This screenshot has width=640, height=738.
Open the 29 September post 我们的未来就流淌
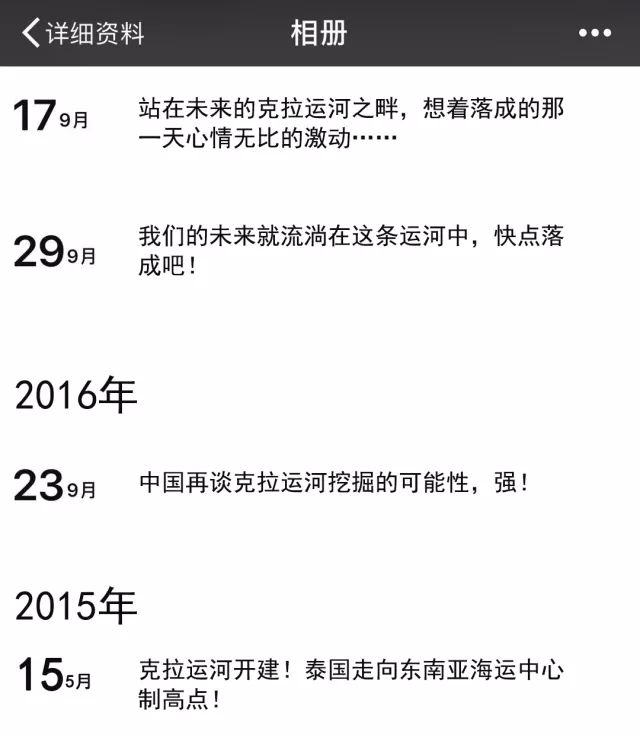350,251
